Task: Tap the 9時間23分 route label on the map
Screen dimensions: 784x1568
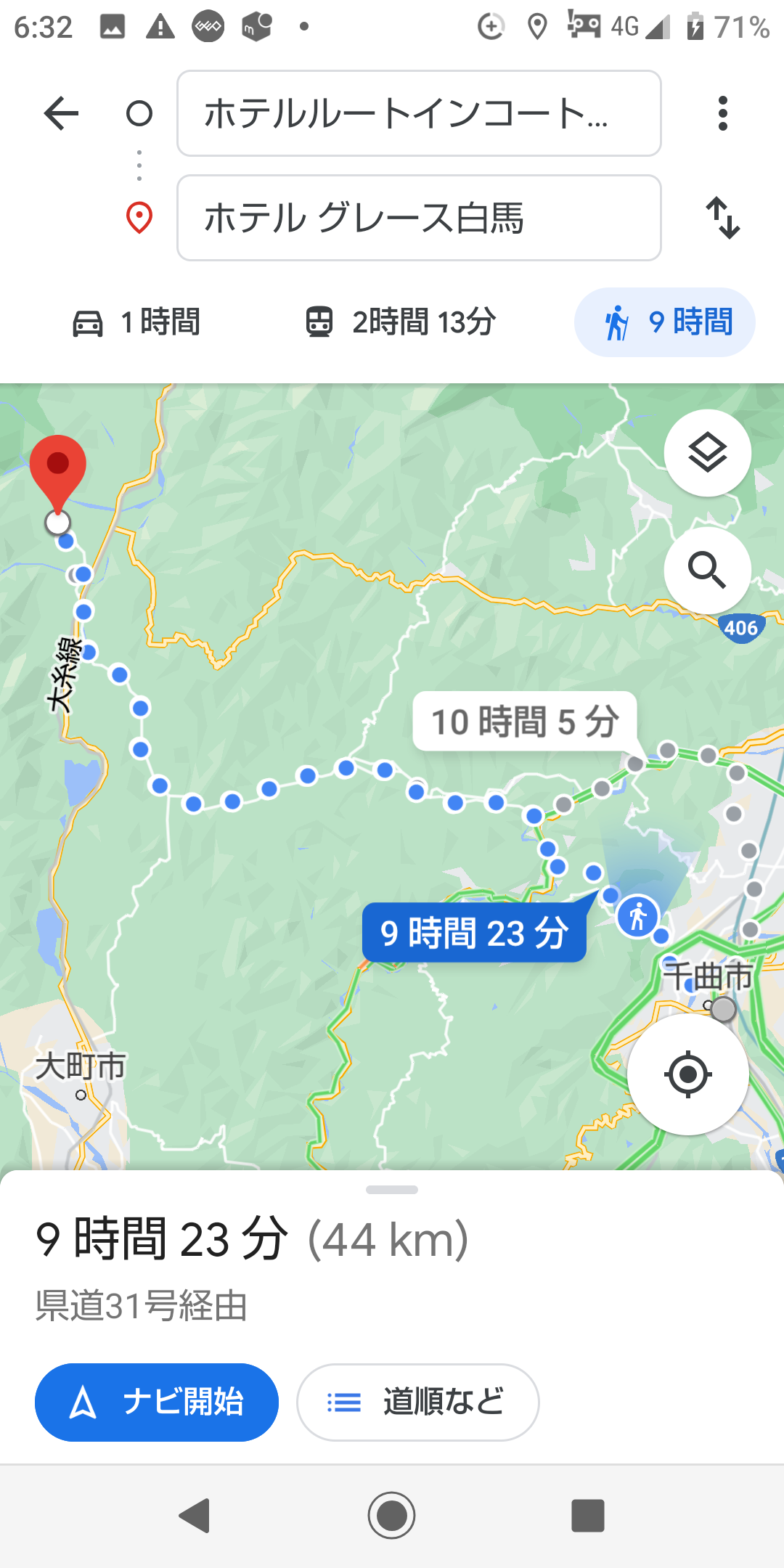Action: pyautogui.click(x=474, y=933)
